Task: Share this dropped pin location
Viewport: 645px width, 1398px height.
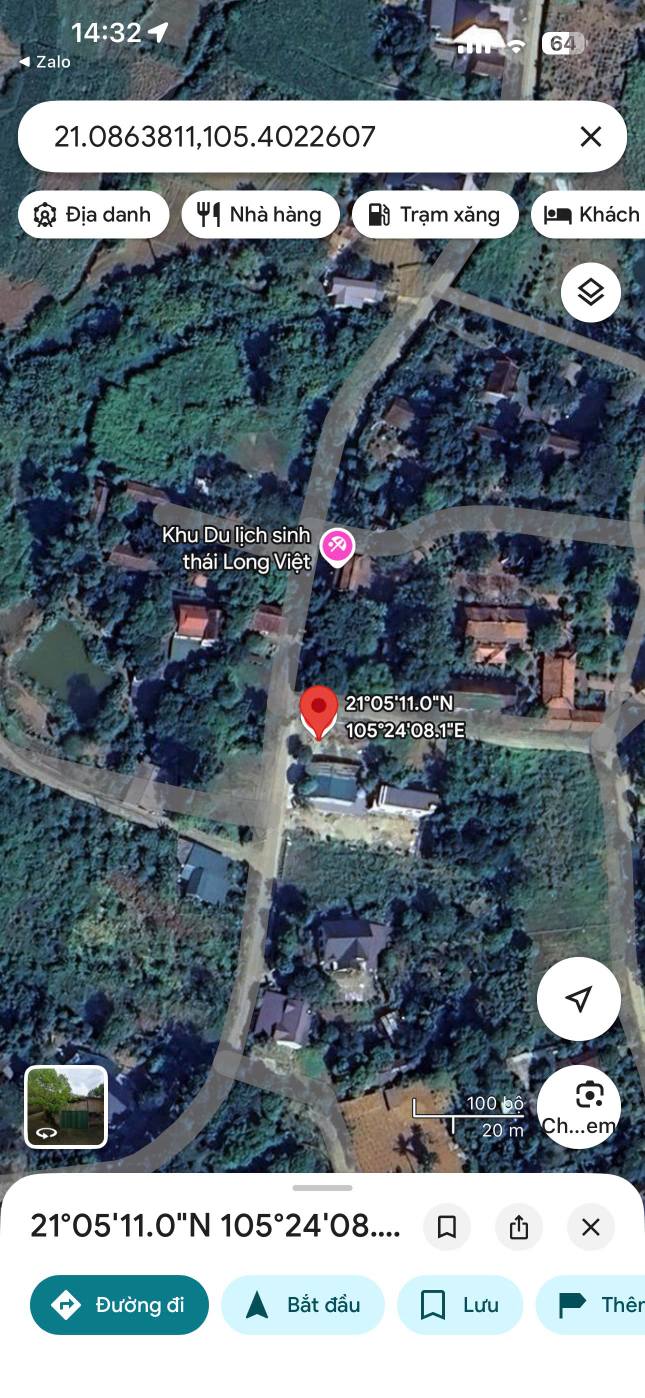Action: [519, 1227]
